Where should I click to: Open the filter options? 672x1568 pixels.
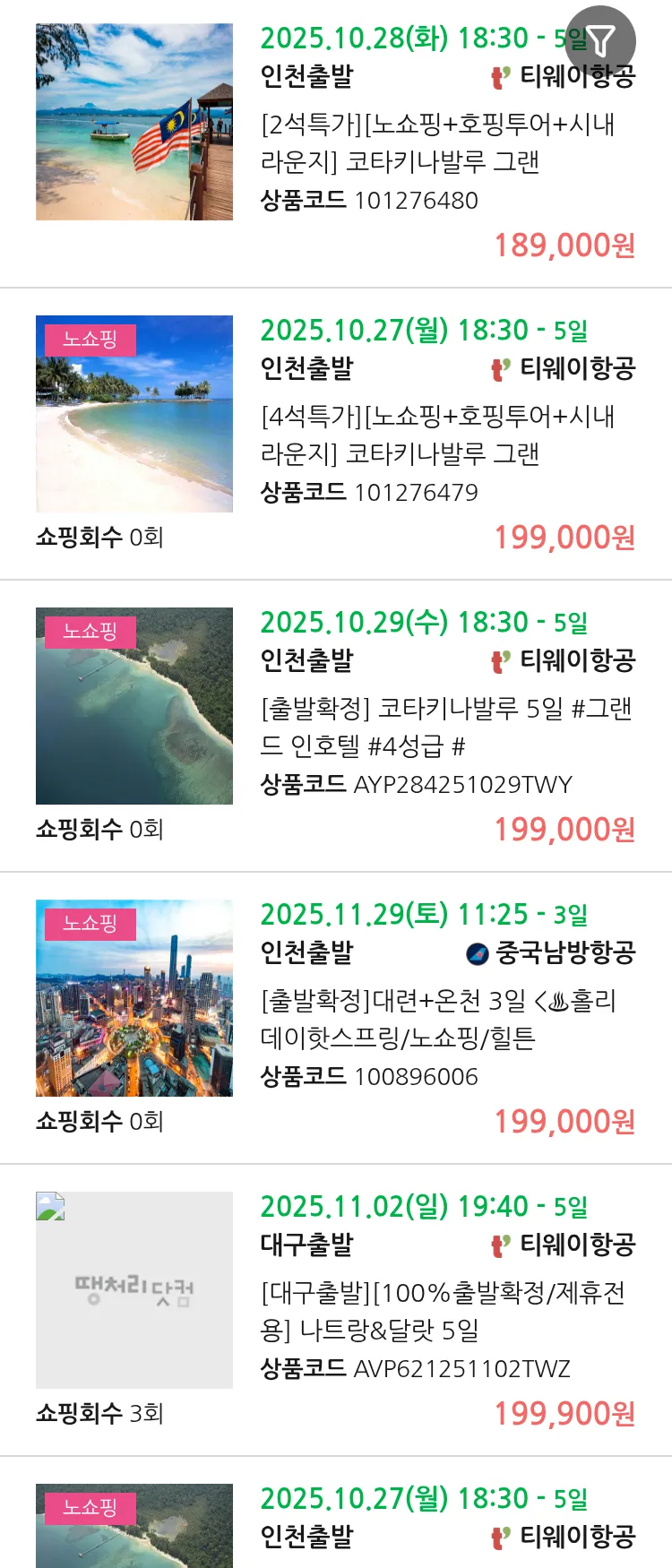(600, 41)
